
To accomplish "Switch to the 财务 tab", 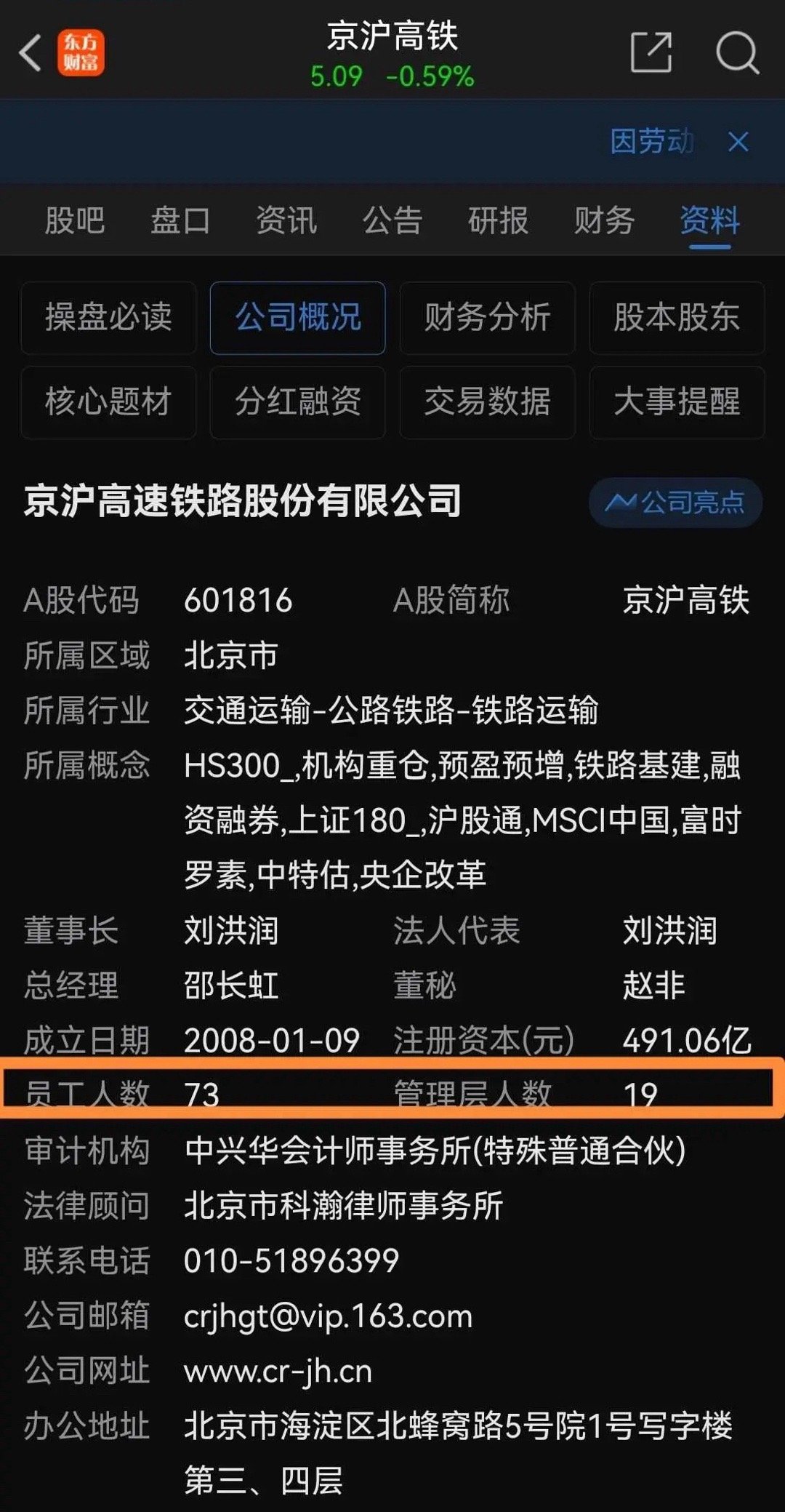I will pos(604,220).
